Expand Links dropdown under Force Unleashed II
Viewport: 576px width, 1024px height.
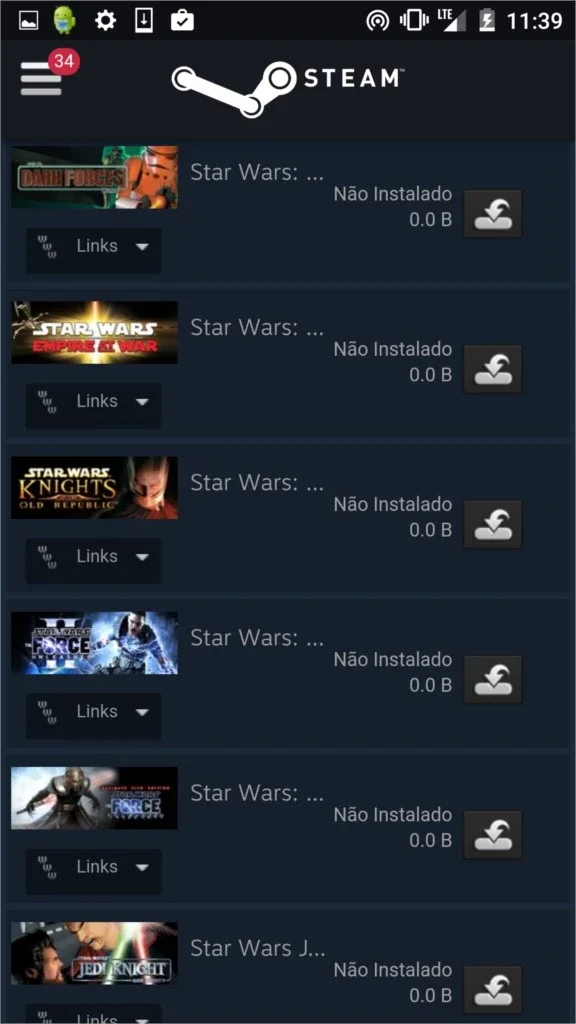[x=93, y=712]
